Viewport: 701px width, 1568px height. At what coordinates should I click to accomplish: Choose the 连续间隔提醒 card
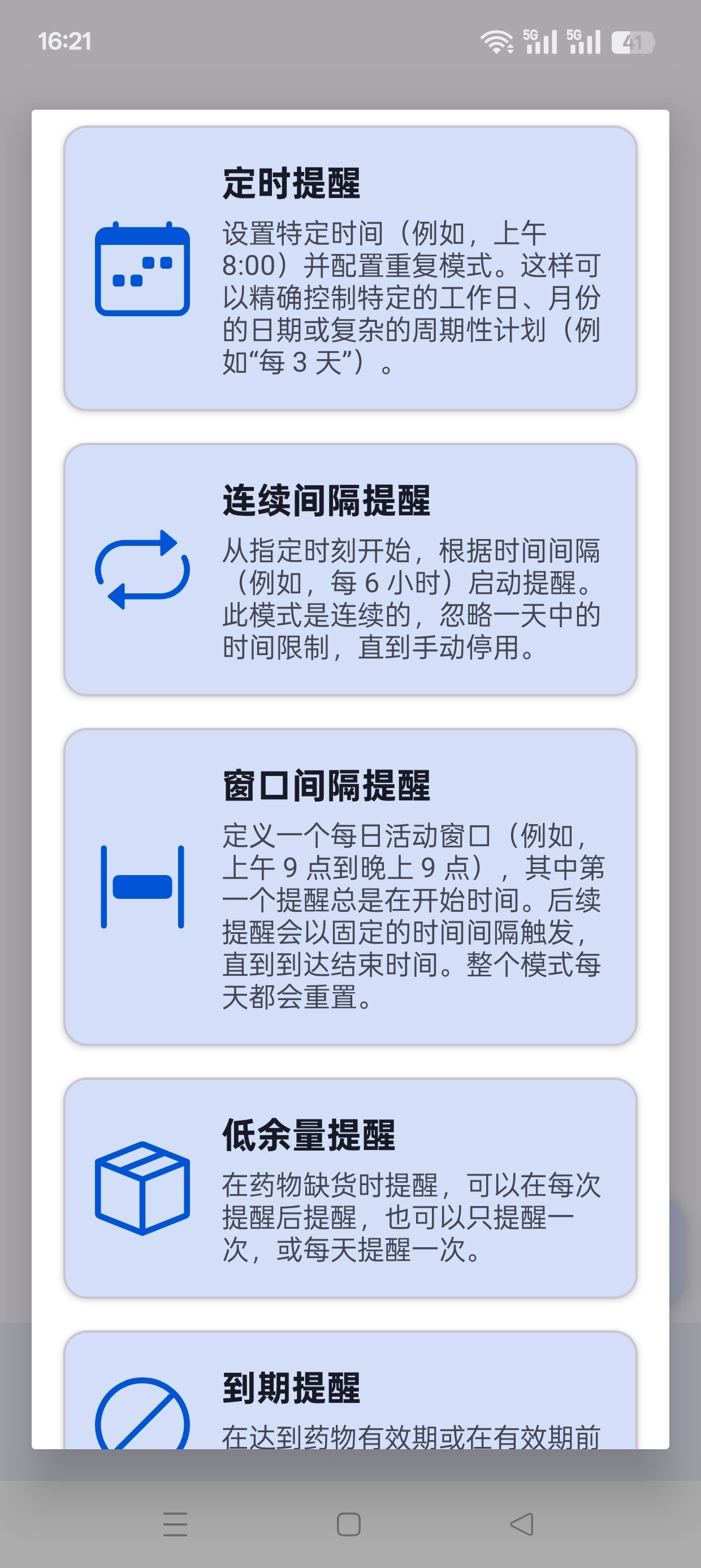coord(350,570)
